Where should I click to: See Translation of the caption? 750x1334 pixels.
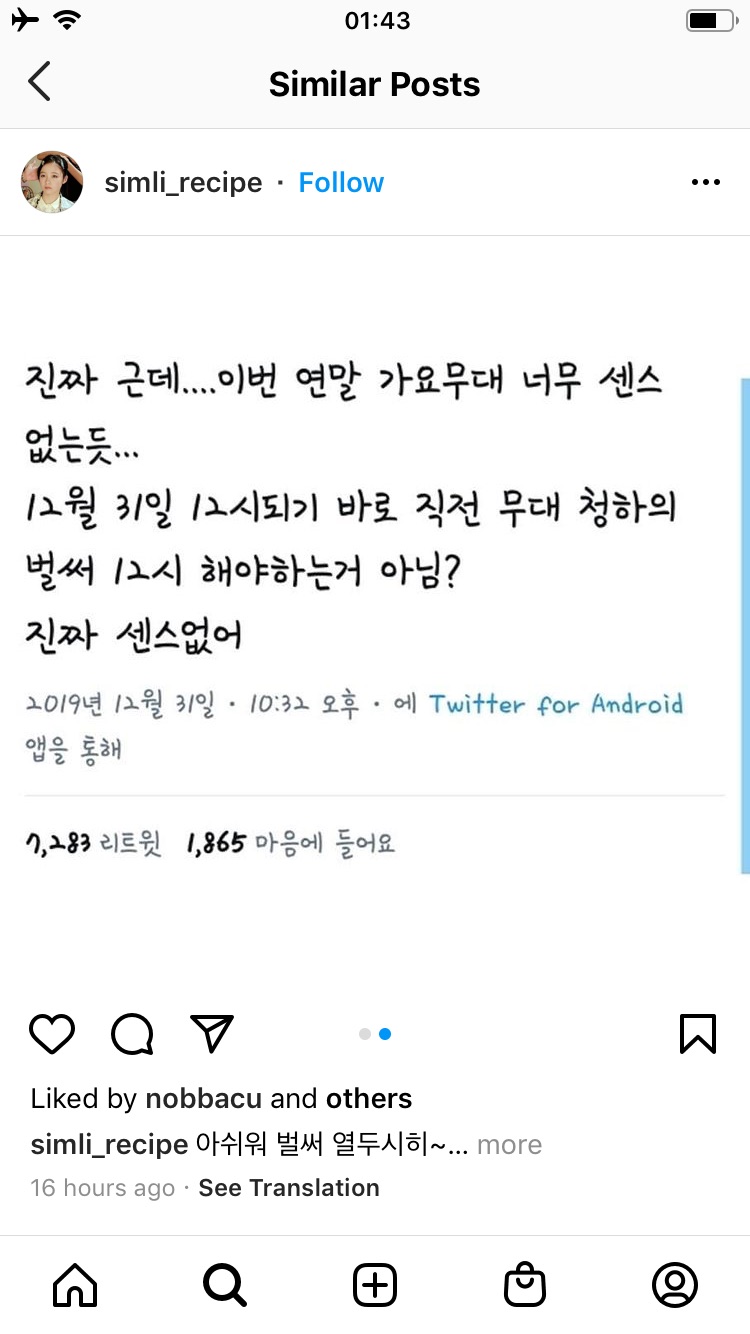point(289,1188)
